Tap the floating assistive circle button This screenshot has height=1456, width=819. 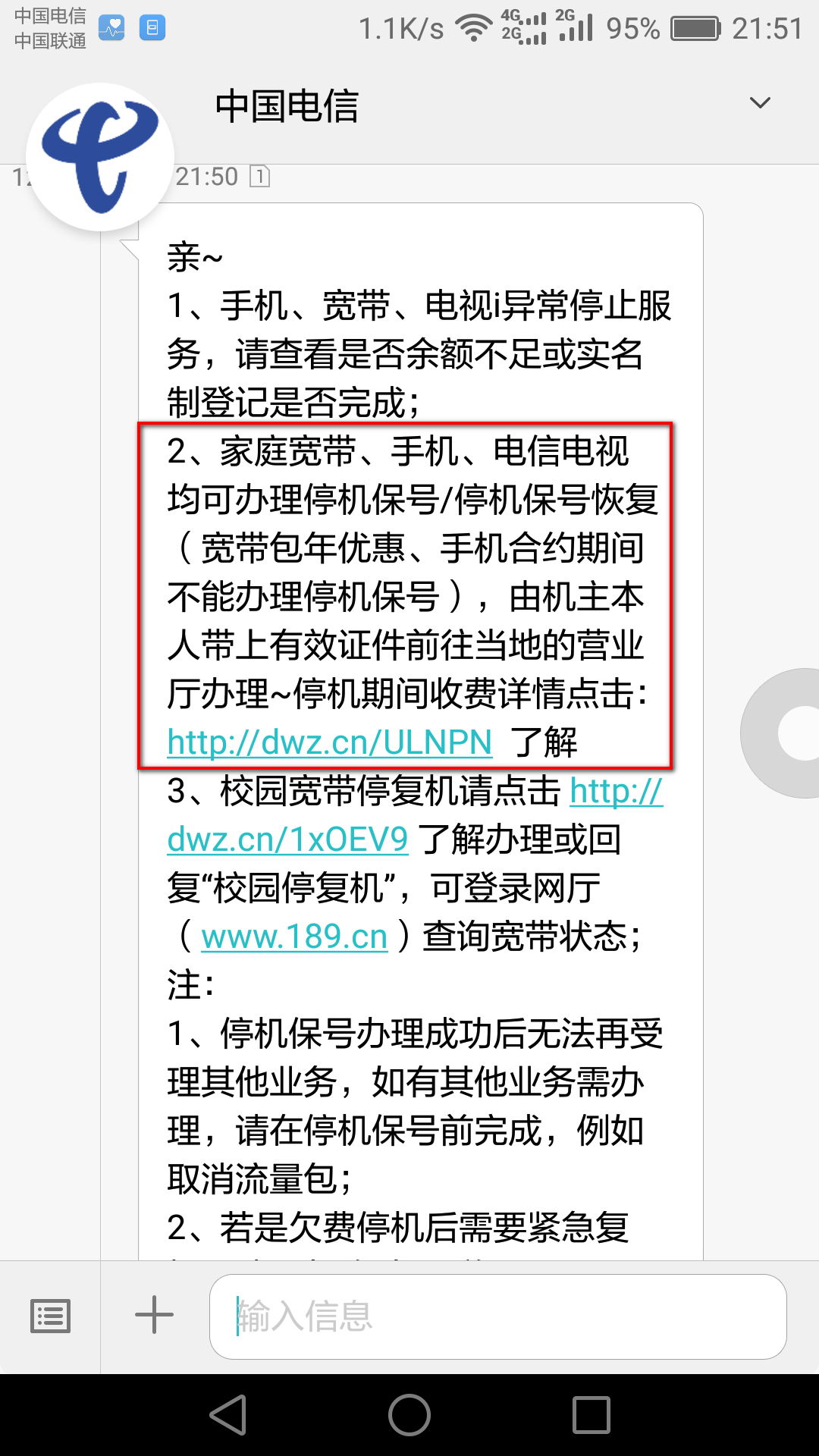(x=781, y=733)
